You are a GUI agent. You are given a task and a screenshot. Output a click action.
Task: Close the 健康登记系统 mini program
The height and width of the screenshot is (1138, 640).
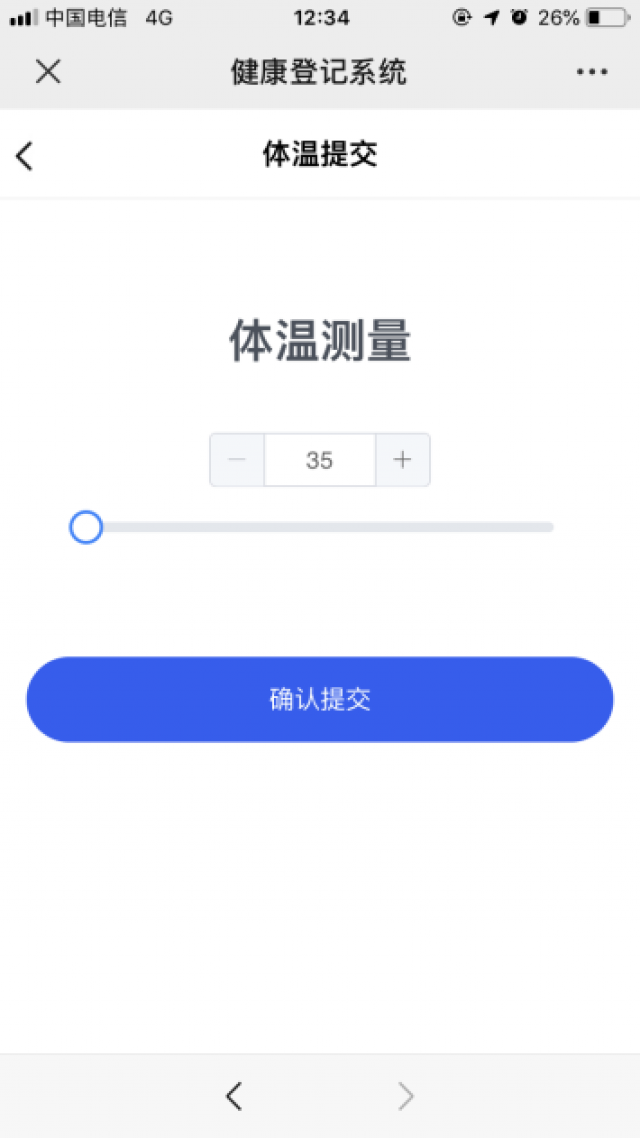pyautogui.click(x=48, y=72)
